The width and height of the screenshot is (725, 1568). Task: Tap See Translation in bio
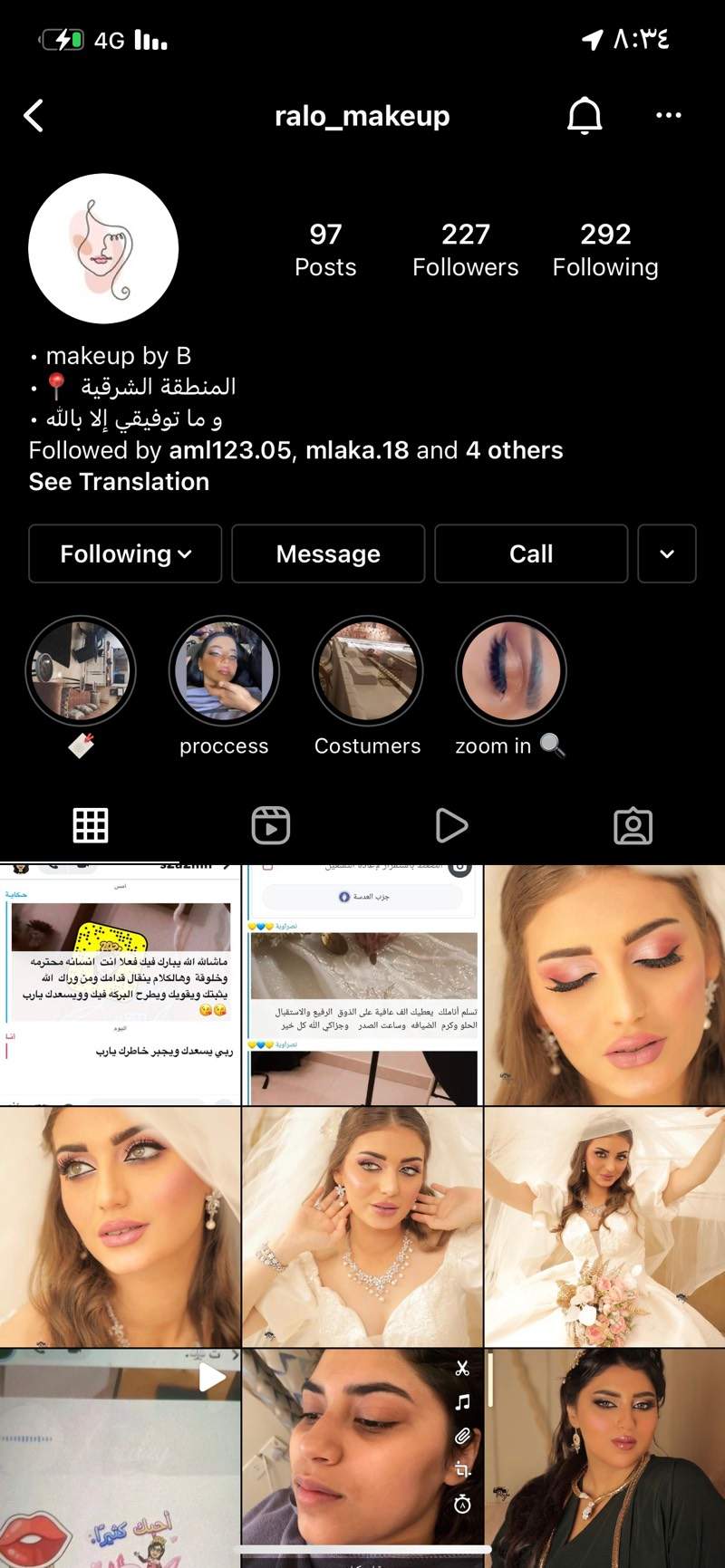click(x=119, y=482)
